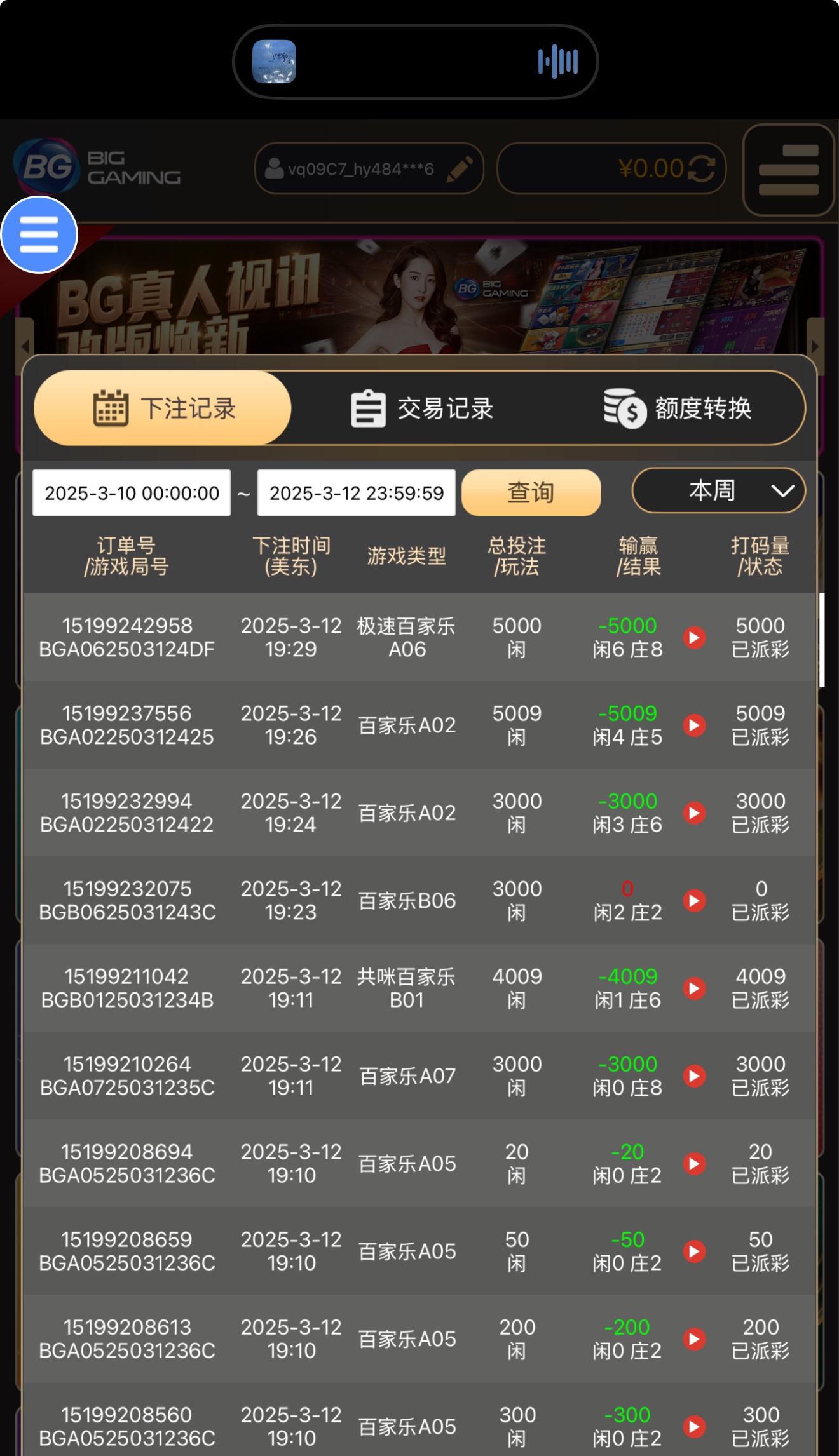Show previous banner with left arrow
This screenshot has width=839, height=1456.
[25, 347]
